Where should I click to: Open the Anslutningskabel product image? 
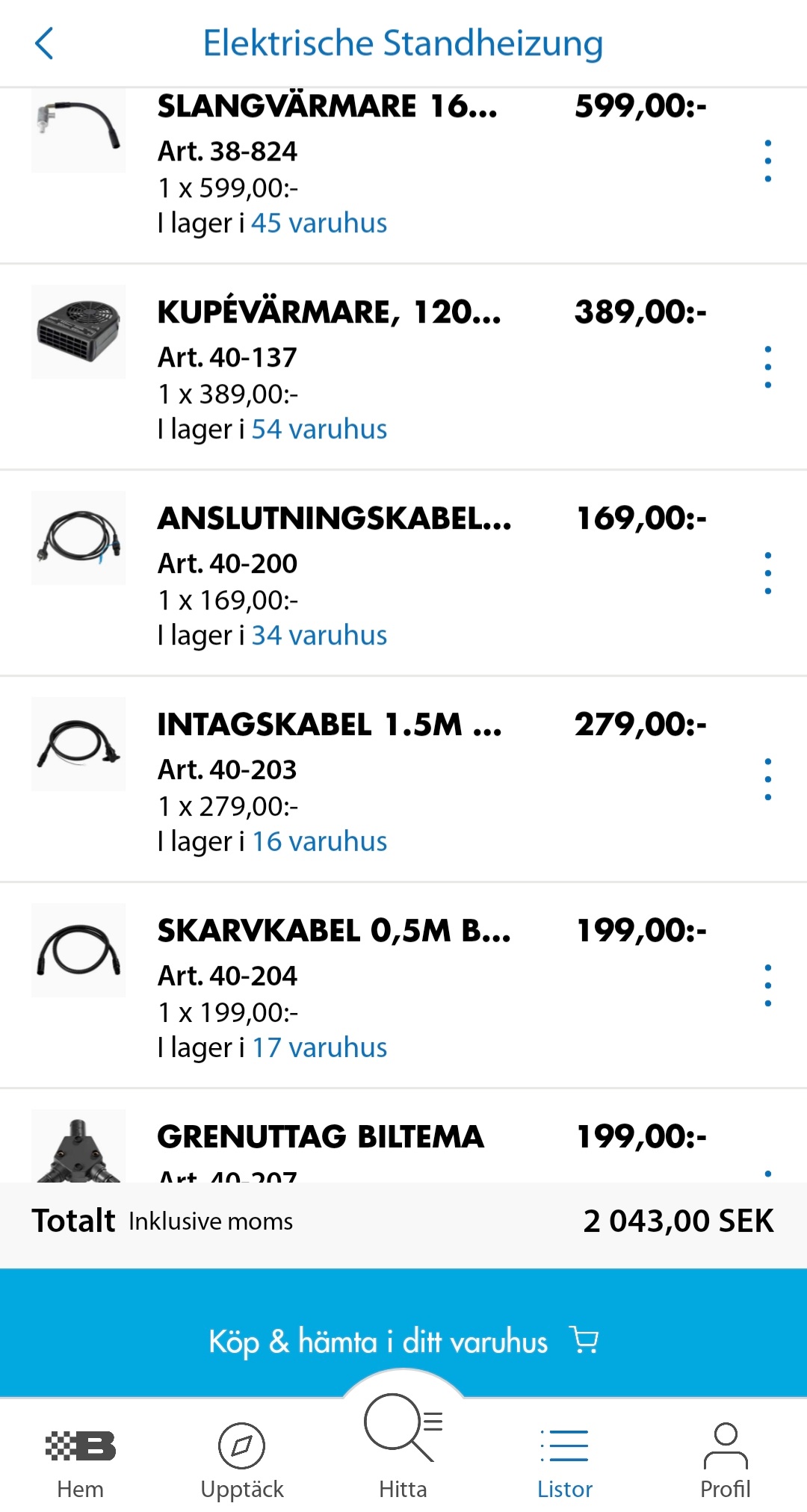click(78, 538)
